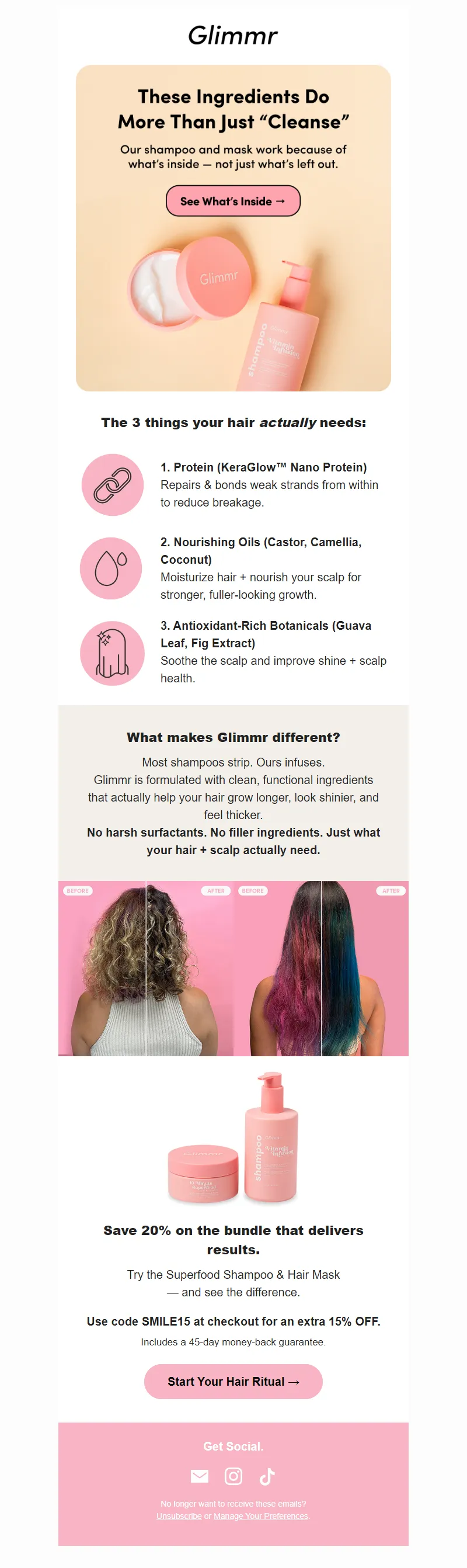This screenshot has width=467, height=1568.
Task: Tap the See What's Inside button
Action: tap(233, 201)
